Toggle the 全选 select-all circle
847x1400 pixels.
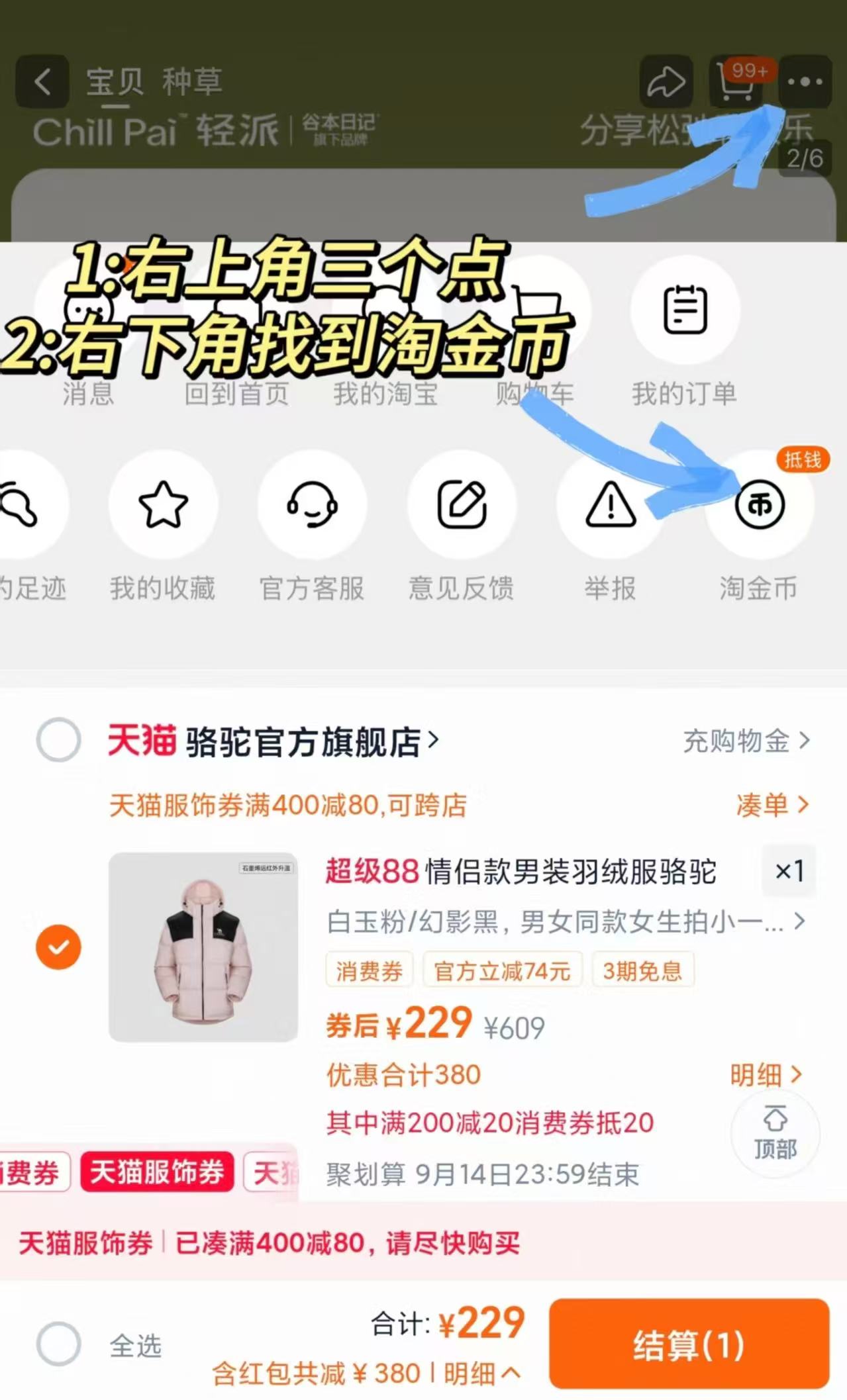coord(59,1344)
